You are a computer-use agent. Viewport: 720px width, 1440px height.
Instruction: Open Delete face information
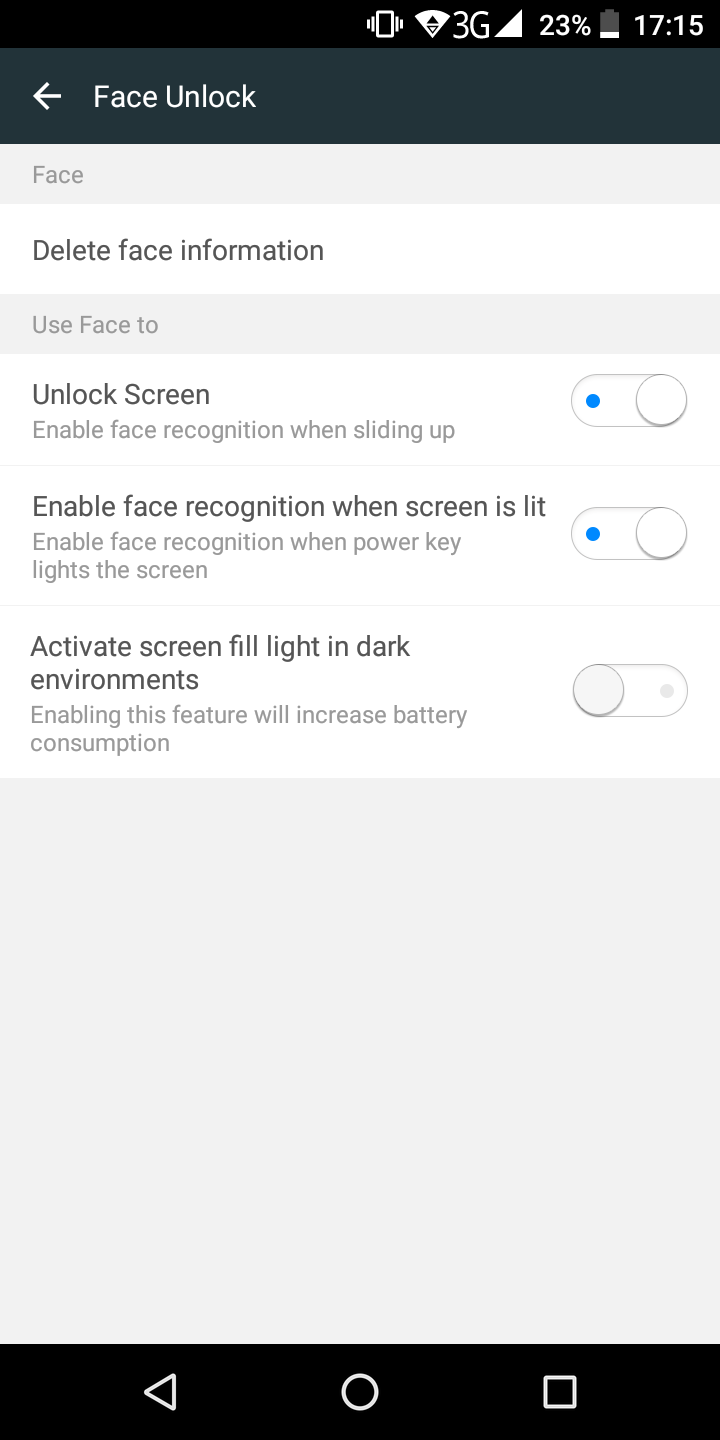pyautogui.click(x=360, y=250)
